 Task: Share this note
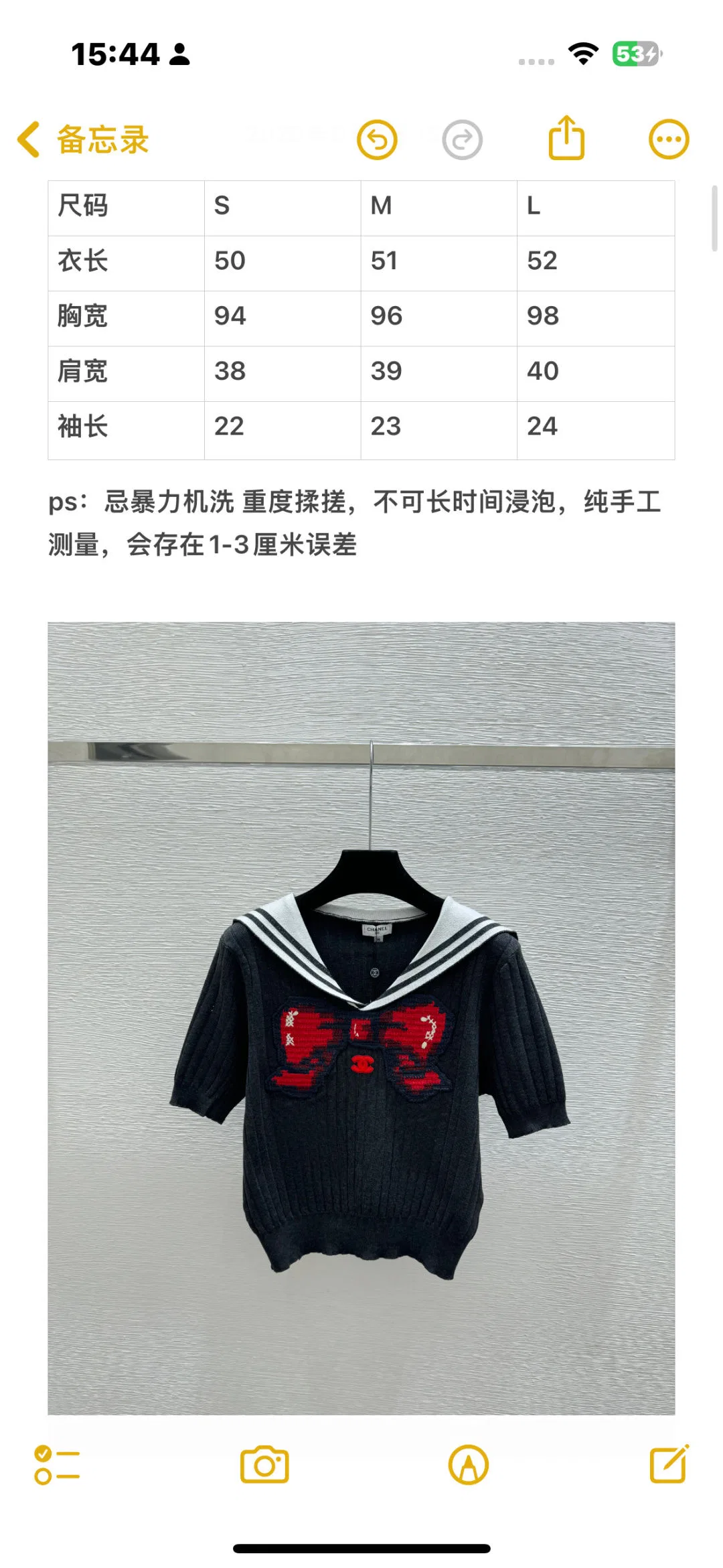click(566, 138)
